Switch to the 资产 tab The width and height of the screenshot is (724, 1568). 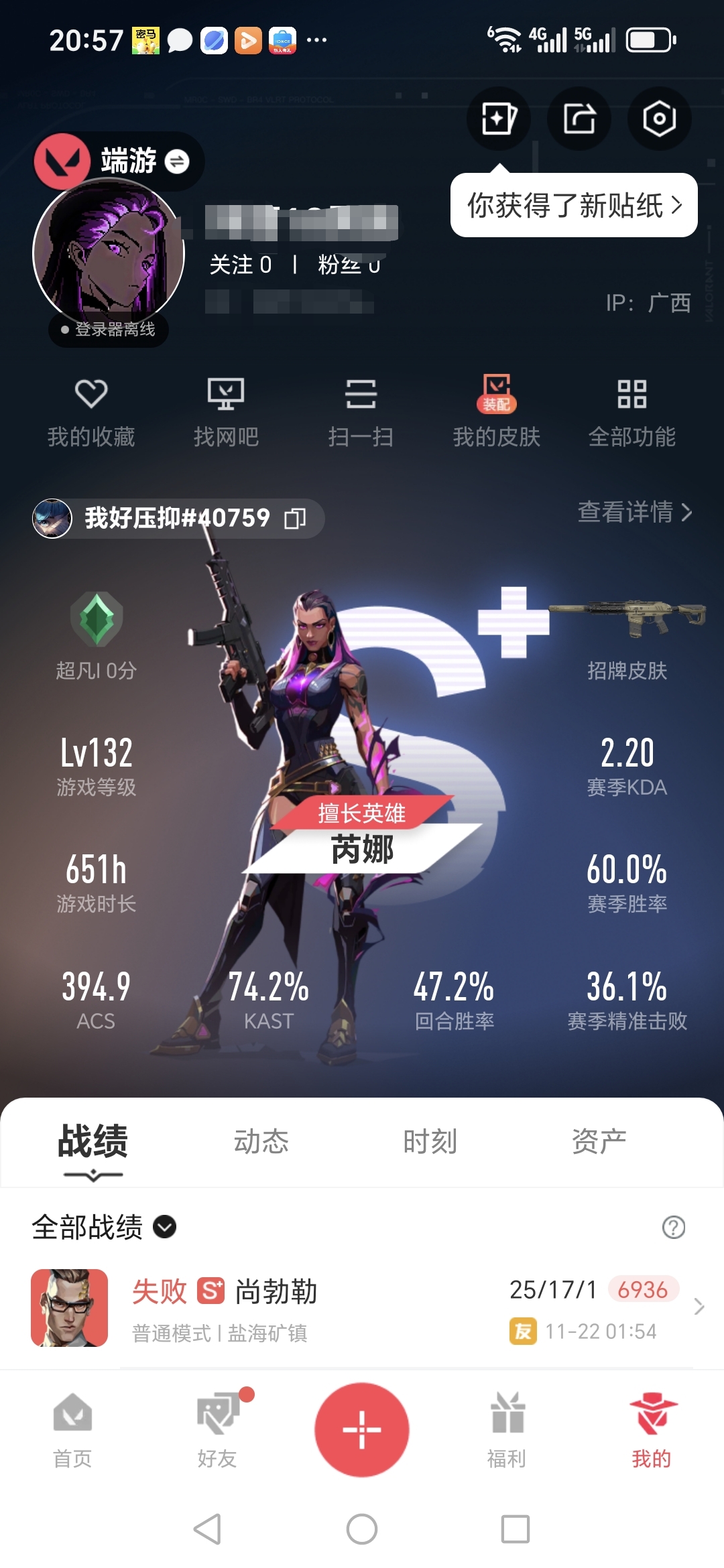click(x=599, y=1141)
